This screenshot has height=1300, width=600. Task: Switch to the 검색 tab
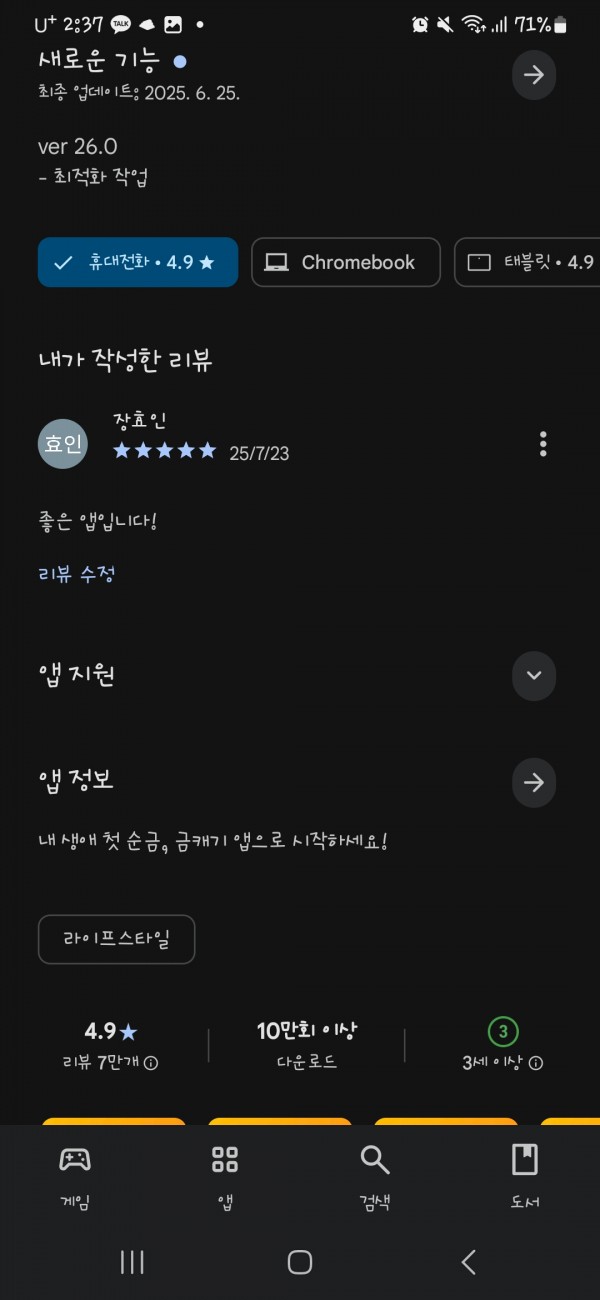(x=375, y=1175)
